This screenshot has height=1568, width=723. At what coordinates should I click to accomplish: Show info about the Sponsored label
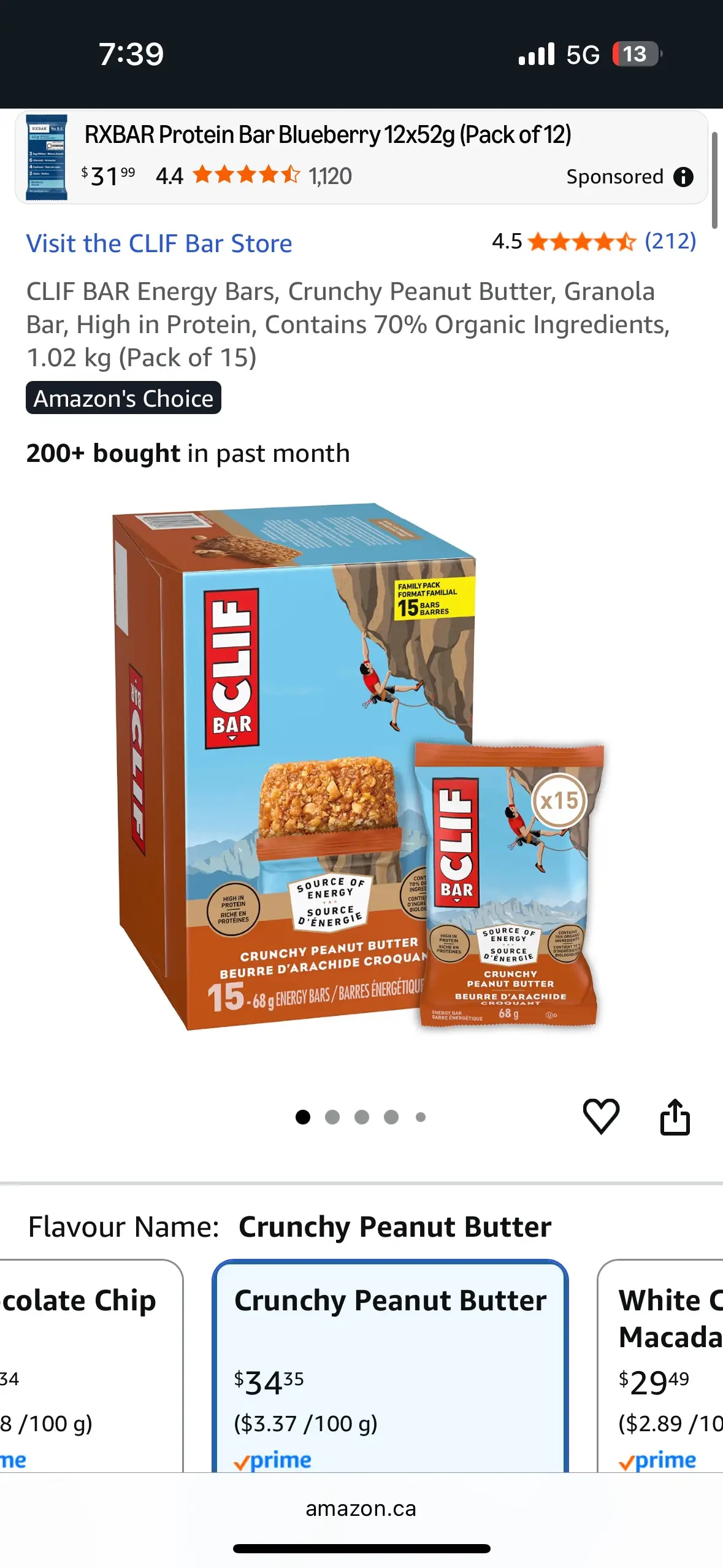tap(683, 177)
